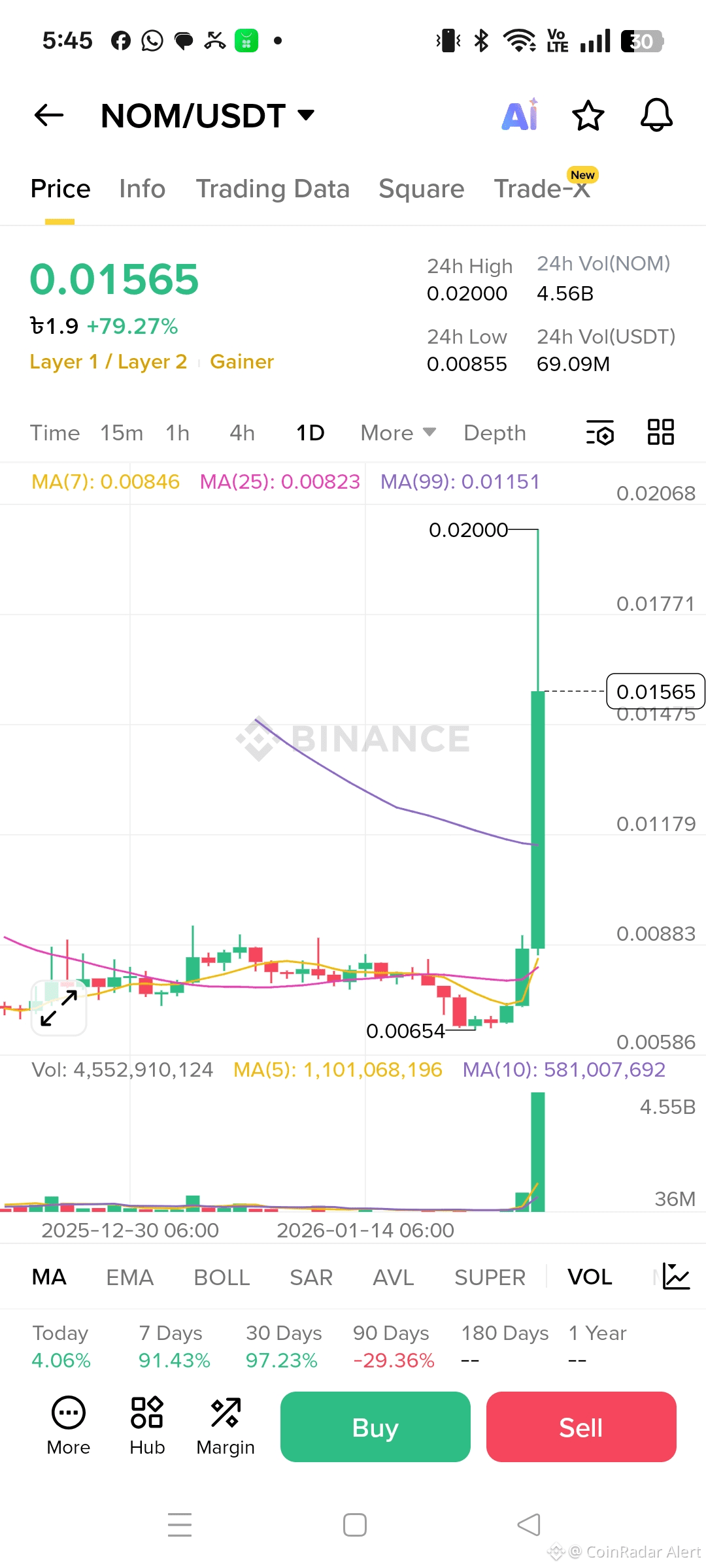The height and width of the screenshot is (1568, 706).
Task: Select the 4h chart interval
Action: pos(242,433)
